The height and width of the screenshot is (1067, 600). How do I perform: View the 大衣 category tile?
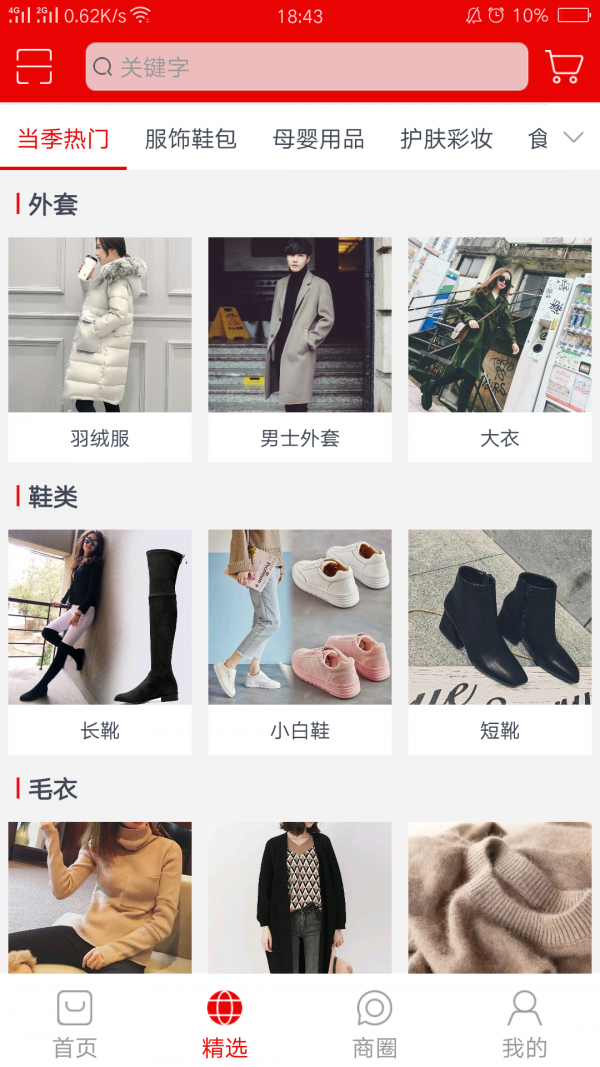pyautogui.click(x=500, y=349)
